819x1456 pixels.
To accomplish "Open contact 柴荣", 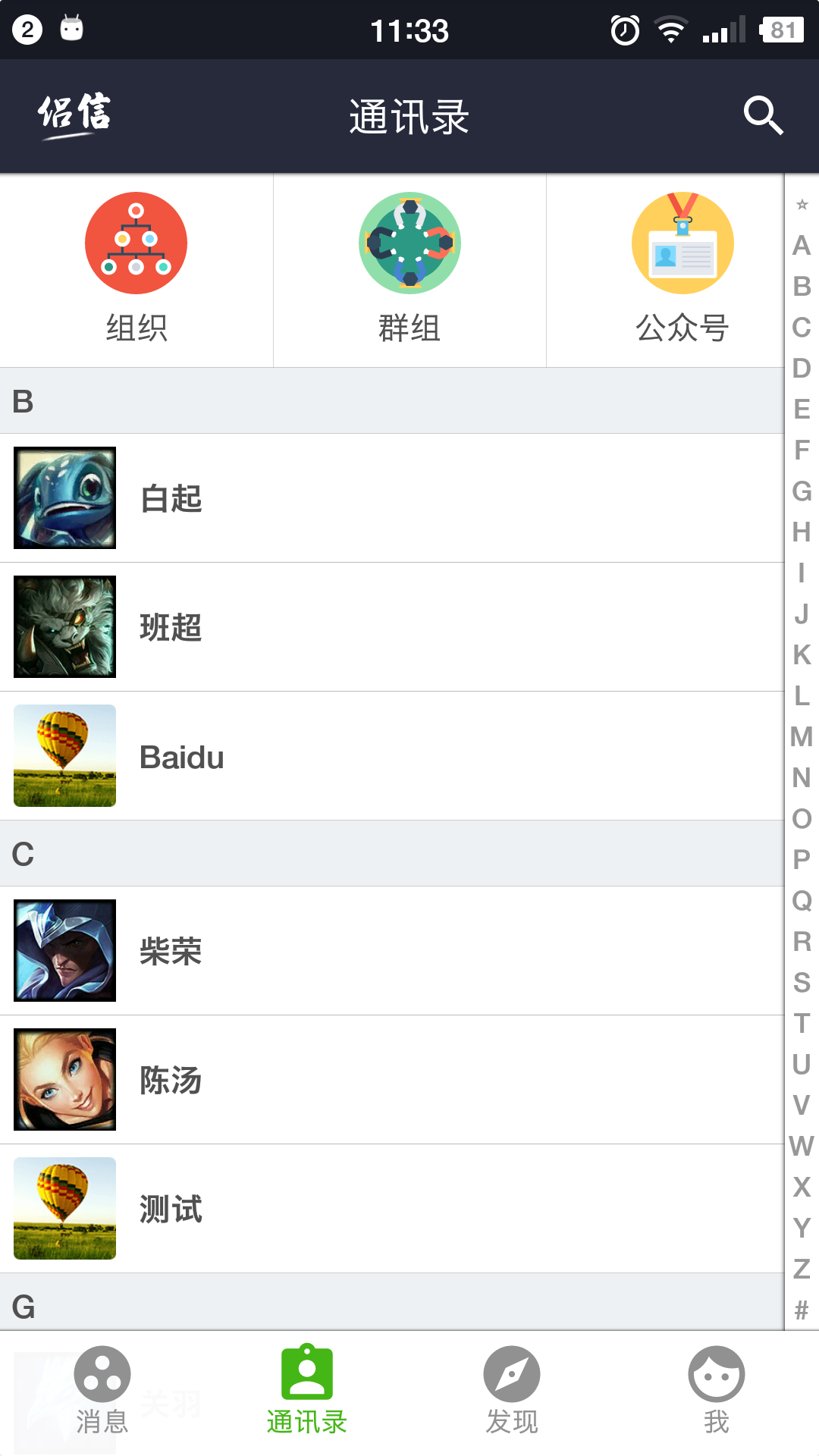I will tap(391, 951).
